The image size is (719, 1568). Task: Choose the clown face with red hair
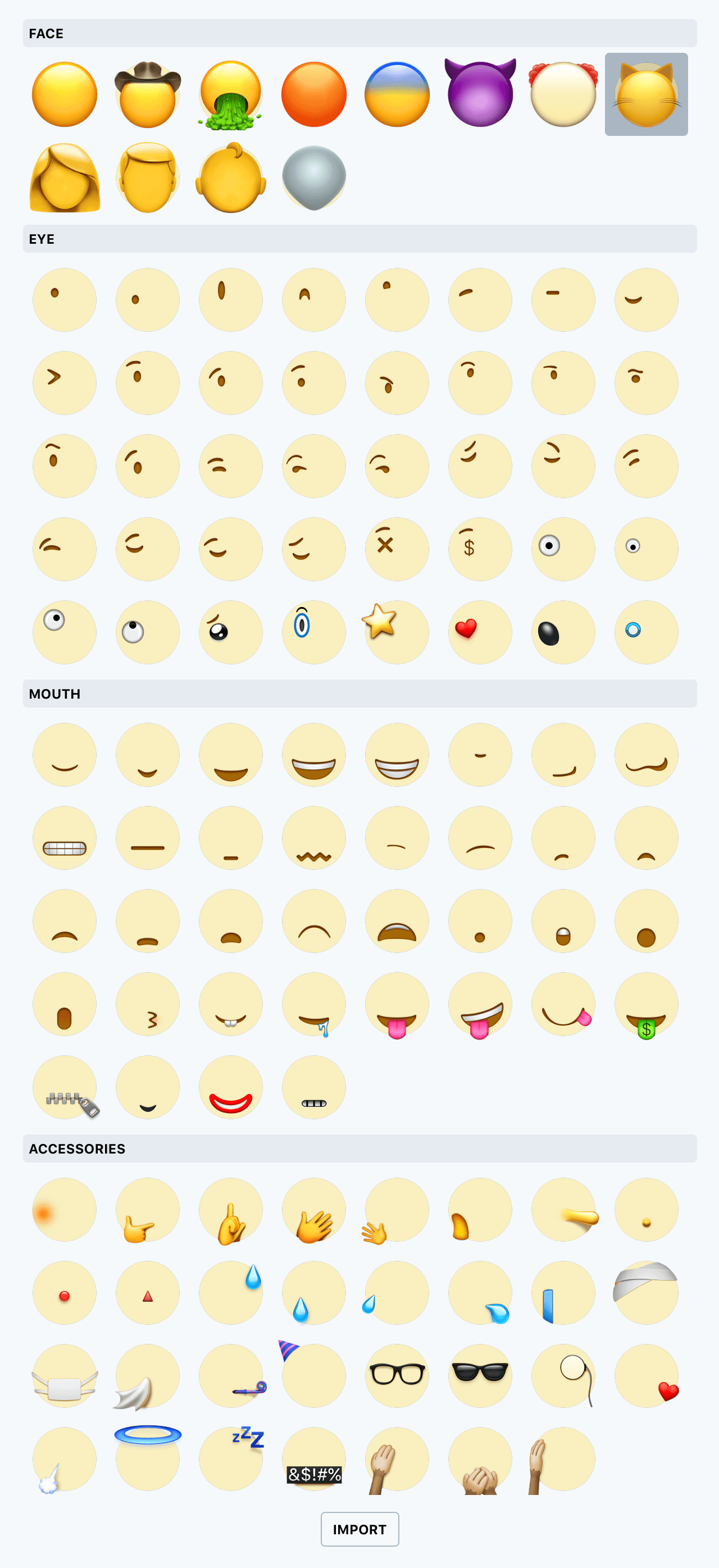point(563,94)
